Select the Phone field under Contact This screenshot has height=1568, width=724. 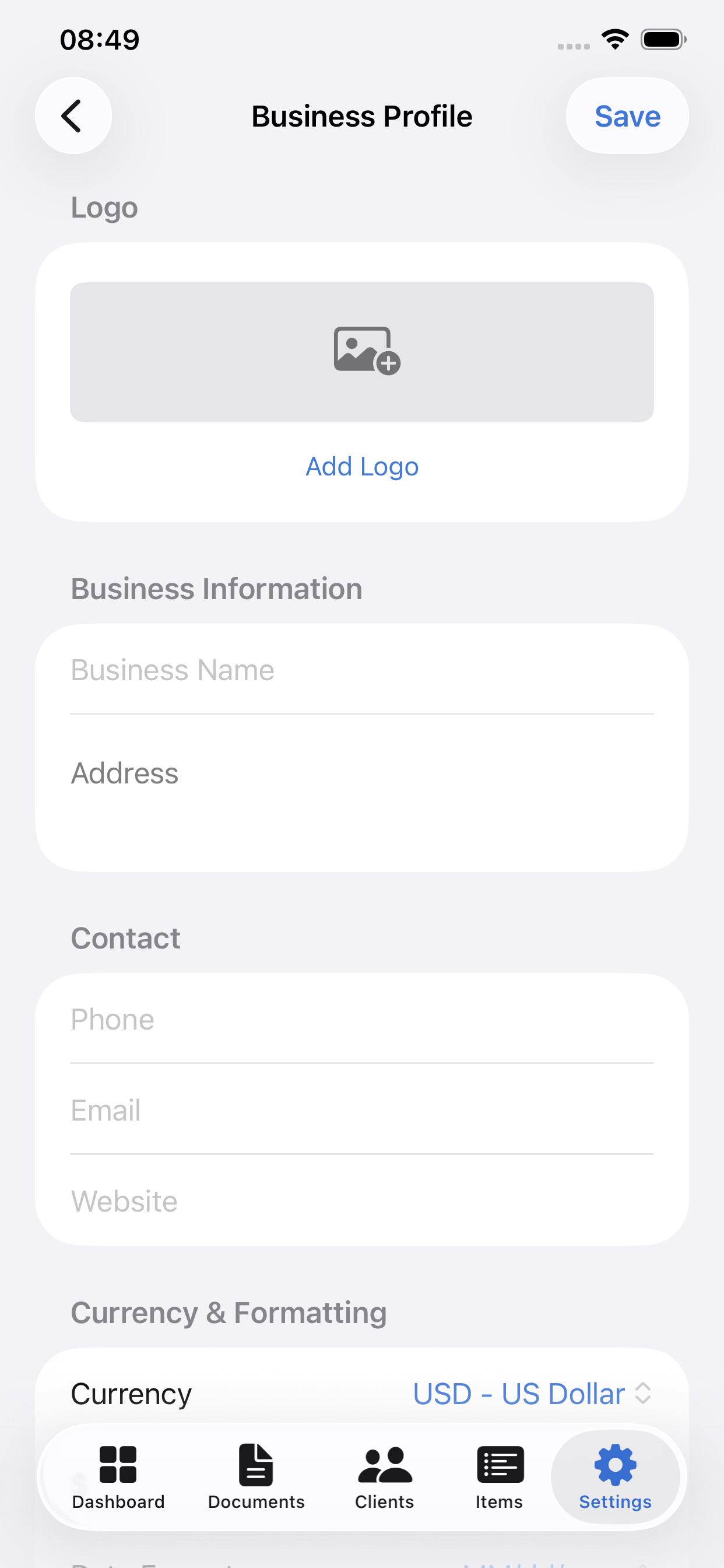pos(362,1020)
